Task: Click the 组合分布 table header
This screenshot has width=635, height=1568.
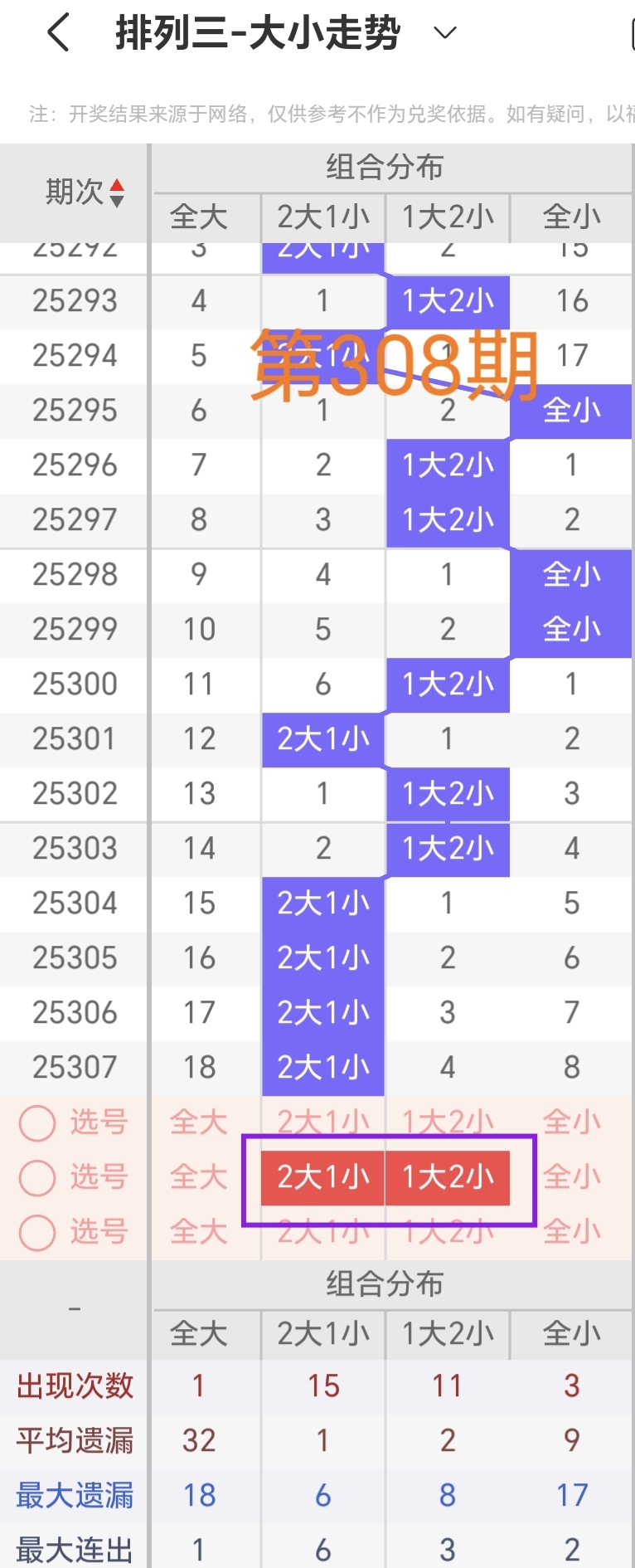Action: click(382, 166)
